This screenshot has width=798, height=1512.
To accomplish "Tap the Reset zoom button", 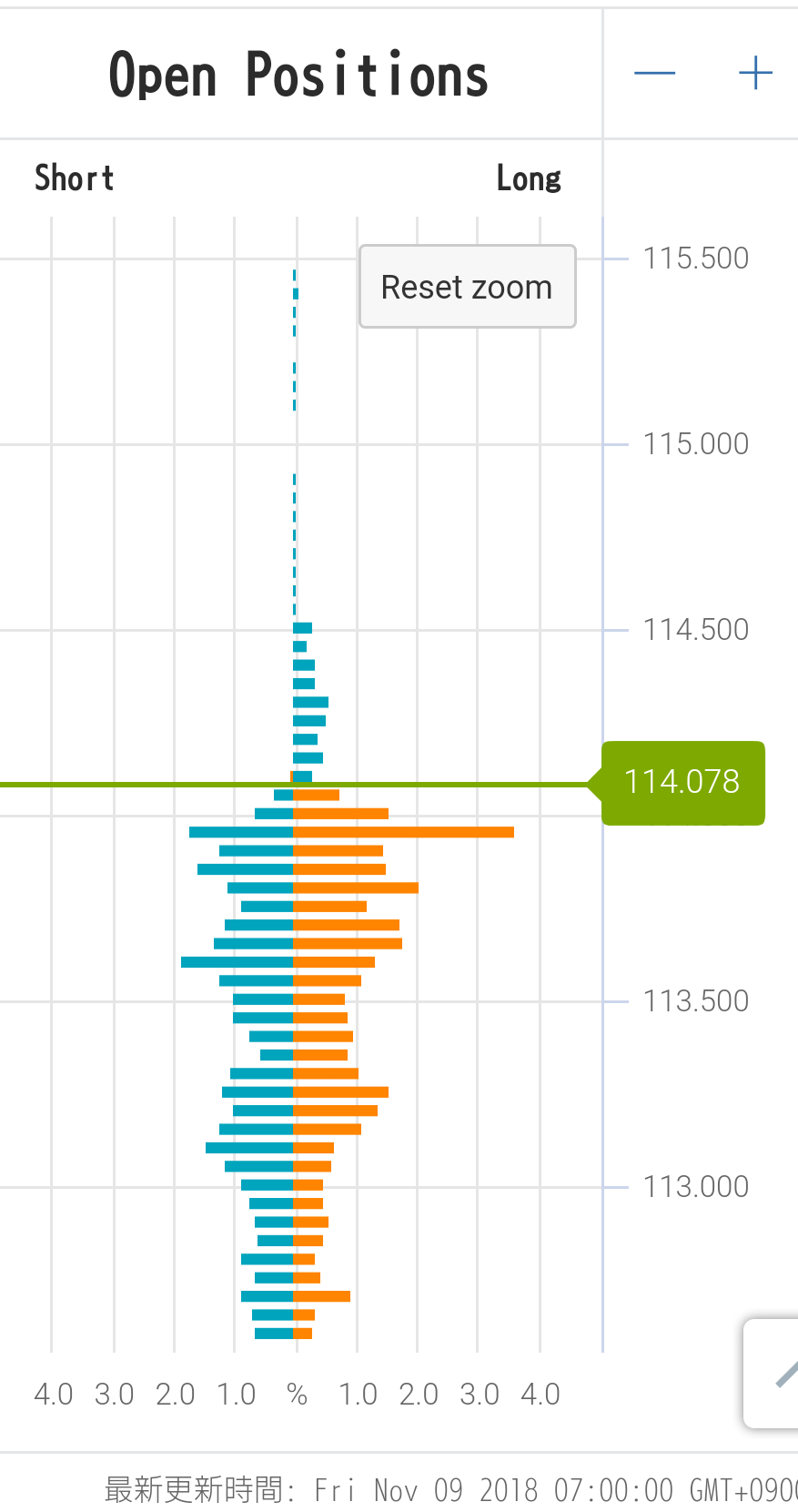I will click(467, 287).
